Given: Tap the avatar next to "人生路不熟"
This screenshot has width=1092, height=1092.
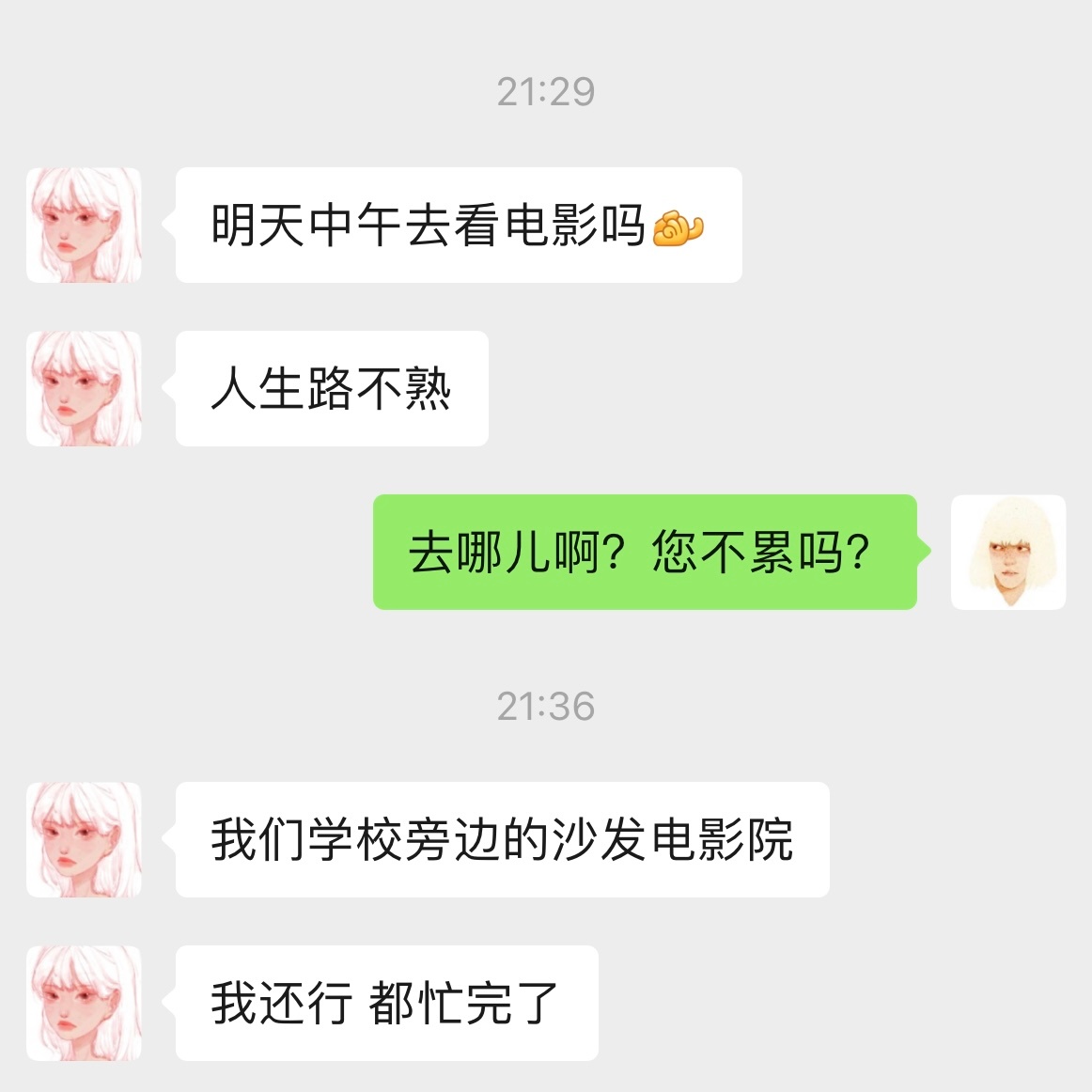Looking at the screenshot, I should [x=84, y=389].
